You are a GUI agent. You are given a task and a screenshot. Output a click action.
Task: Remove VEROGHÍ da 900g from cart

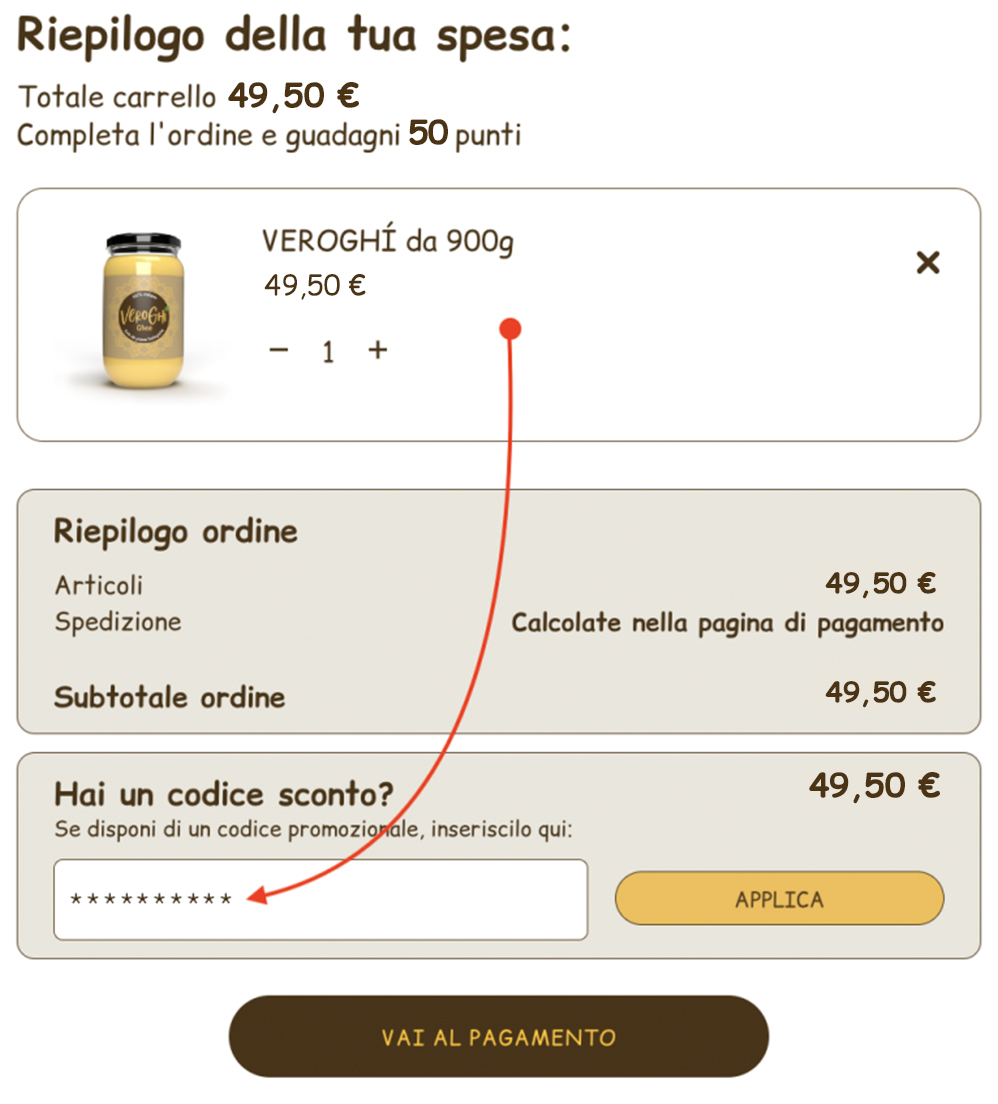[928, 263]
